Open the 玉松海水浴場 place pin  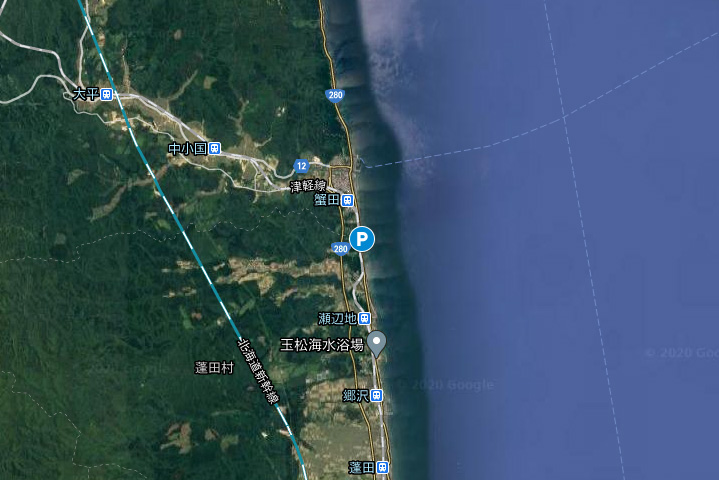(377, 342)
